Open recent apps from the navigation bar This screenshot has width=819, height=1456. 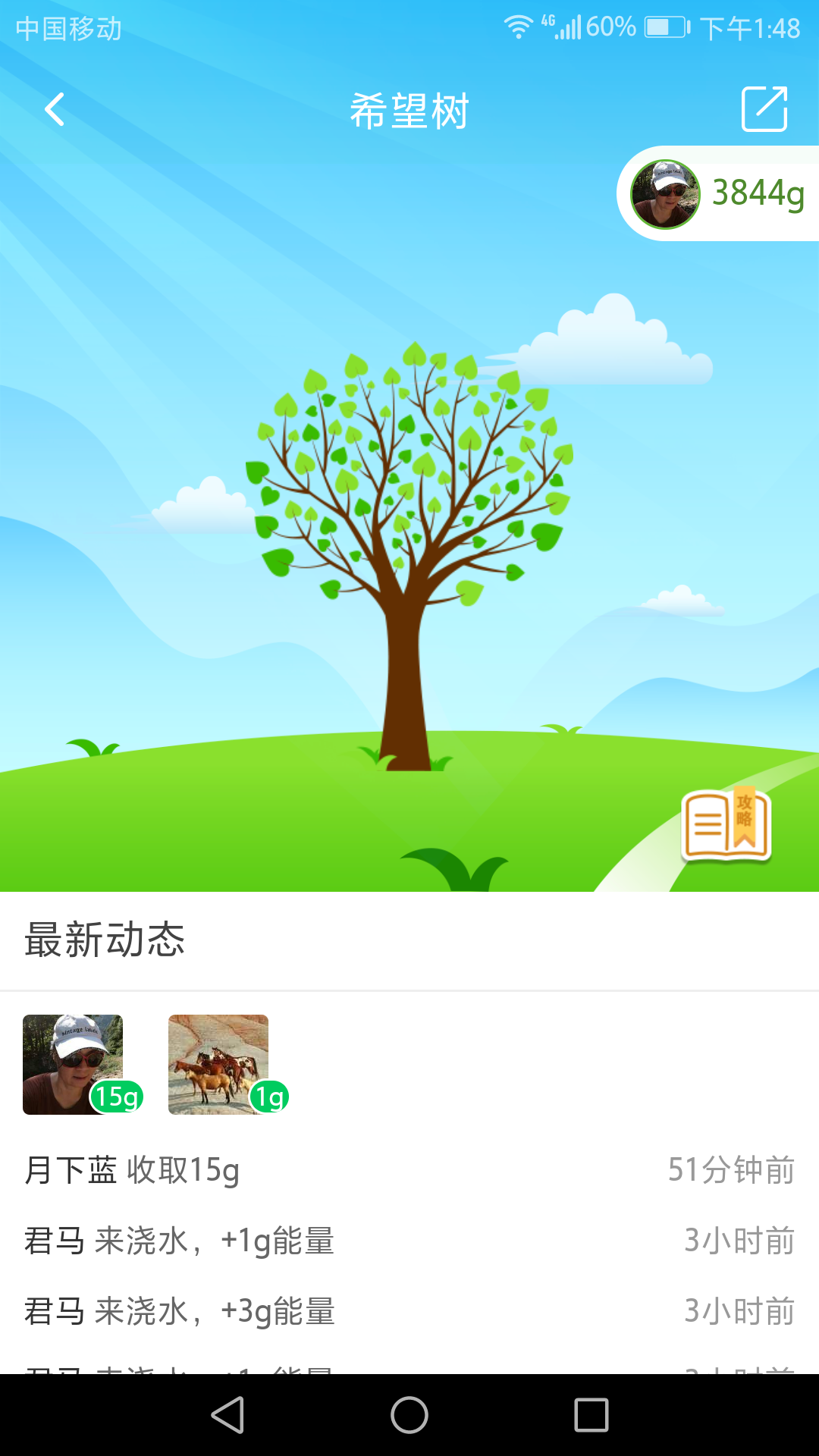pyautogui.click(x=591, y=1415)
